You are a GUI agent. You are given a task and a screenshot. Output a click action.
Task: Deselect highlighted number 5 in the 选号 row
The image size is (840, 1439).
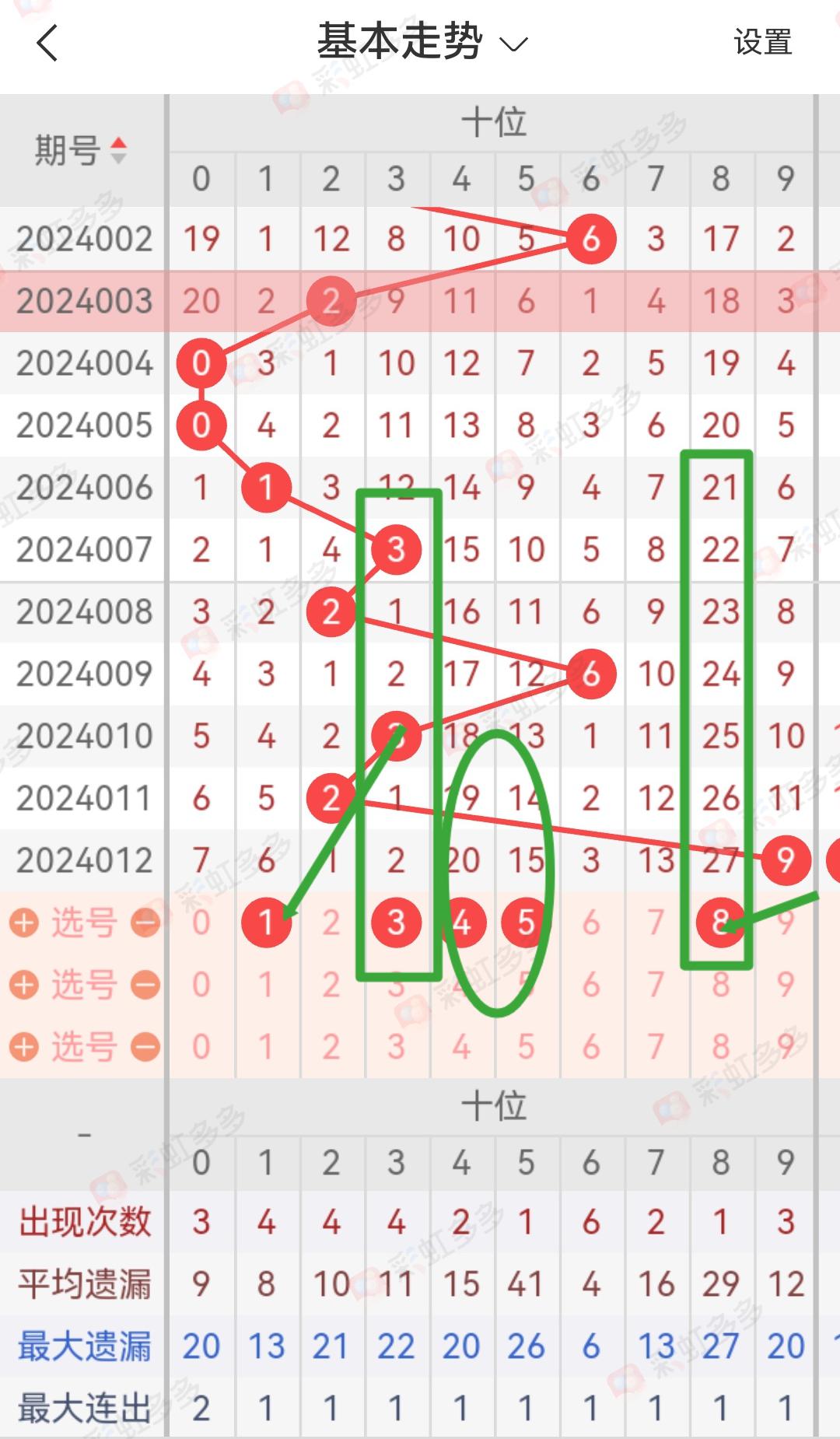[526, 923]
